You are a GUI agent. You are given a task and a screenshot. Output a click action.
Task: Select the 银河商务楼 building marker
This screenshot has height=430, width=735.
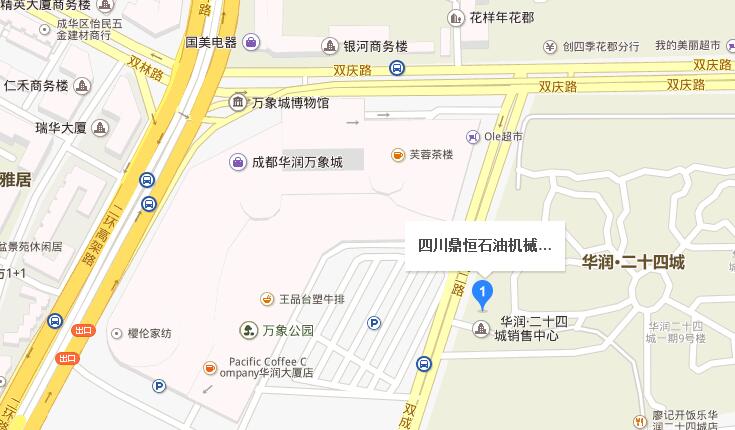click(x=330, y=46)
